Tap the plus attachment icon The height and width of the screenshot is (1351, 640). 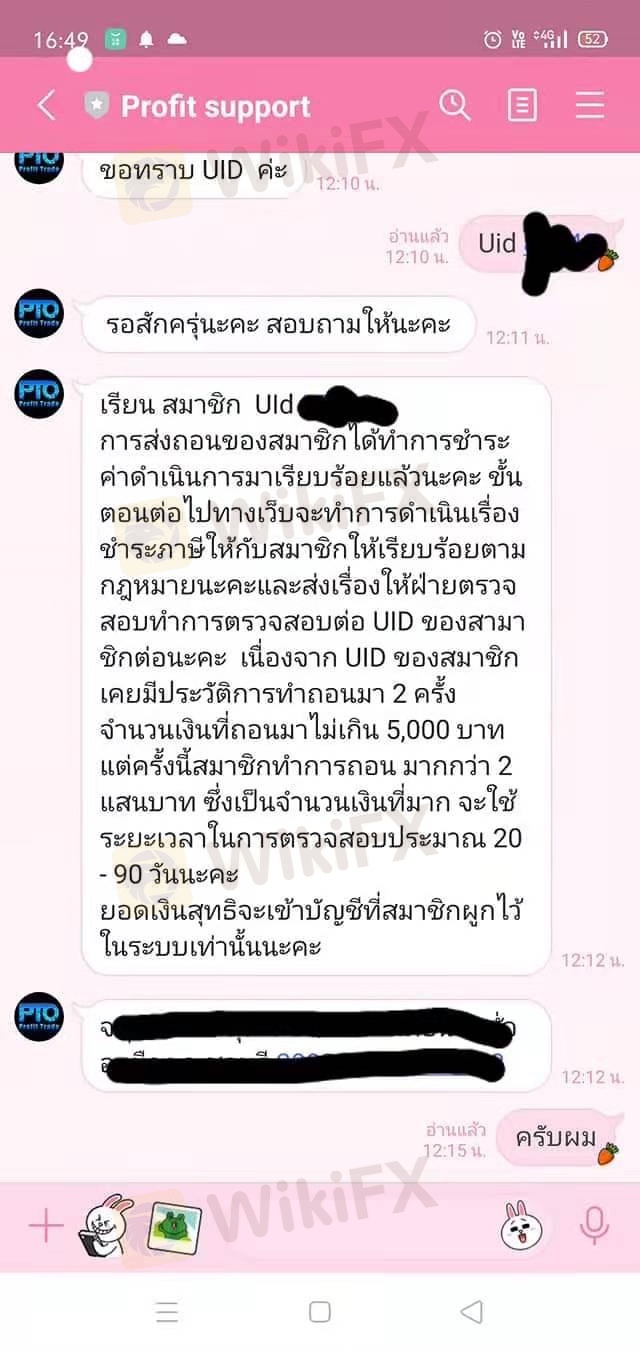point(45,1225)
